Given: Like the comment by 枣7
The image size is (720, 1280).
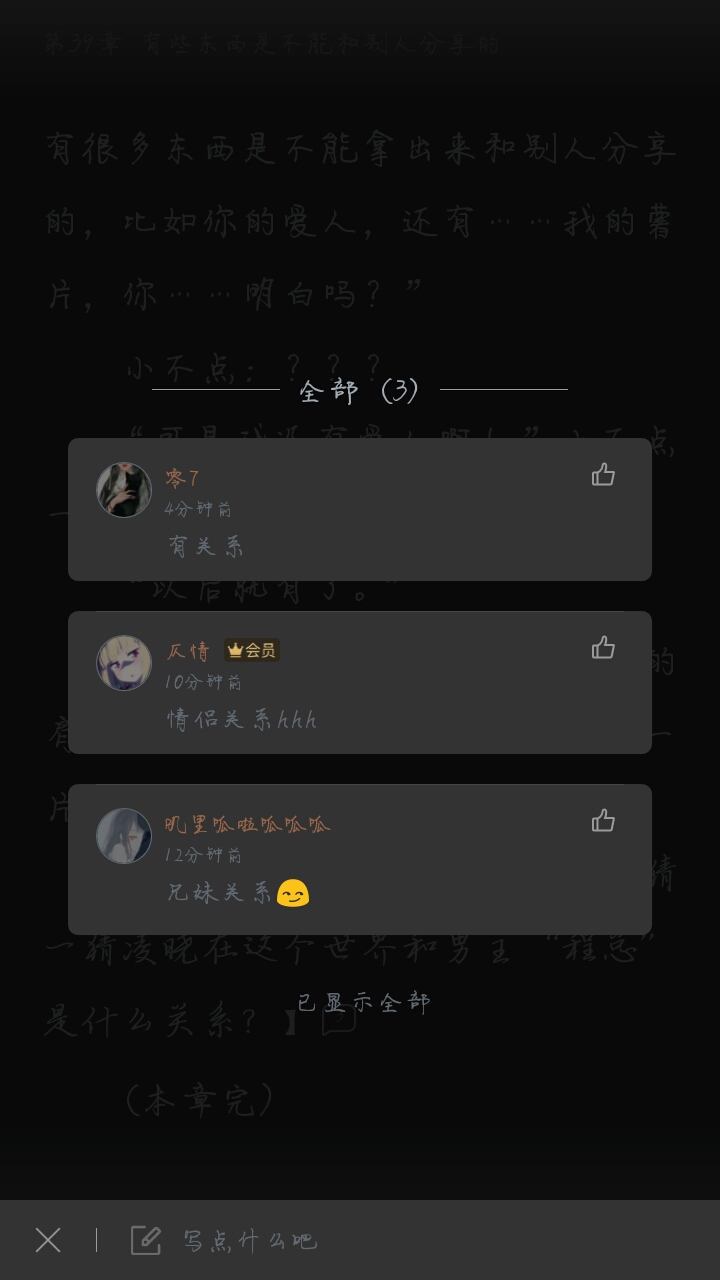Looking at the screenshot, I should (x=603, y=475).
